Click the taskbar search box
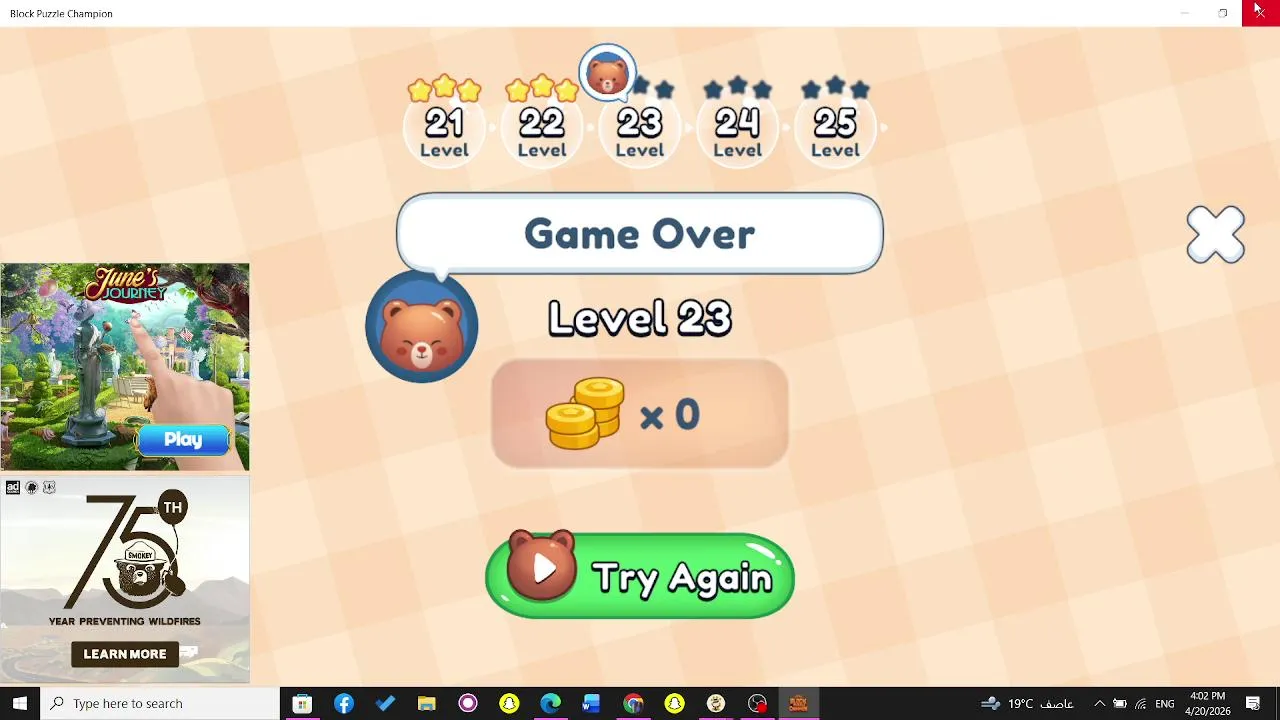 pyautogui.click(x=160, y=703)
